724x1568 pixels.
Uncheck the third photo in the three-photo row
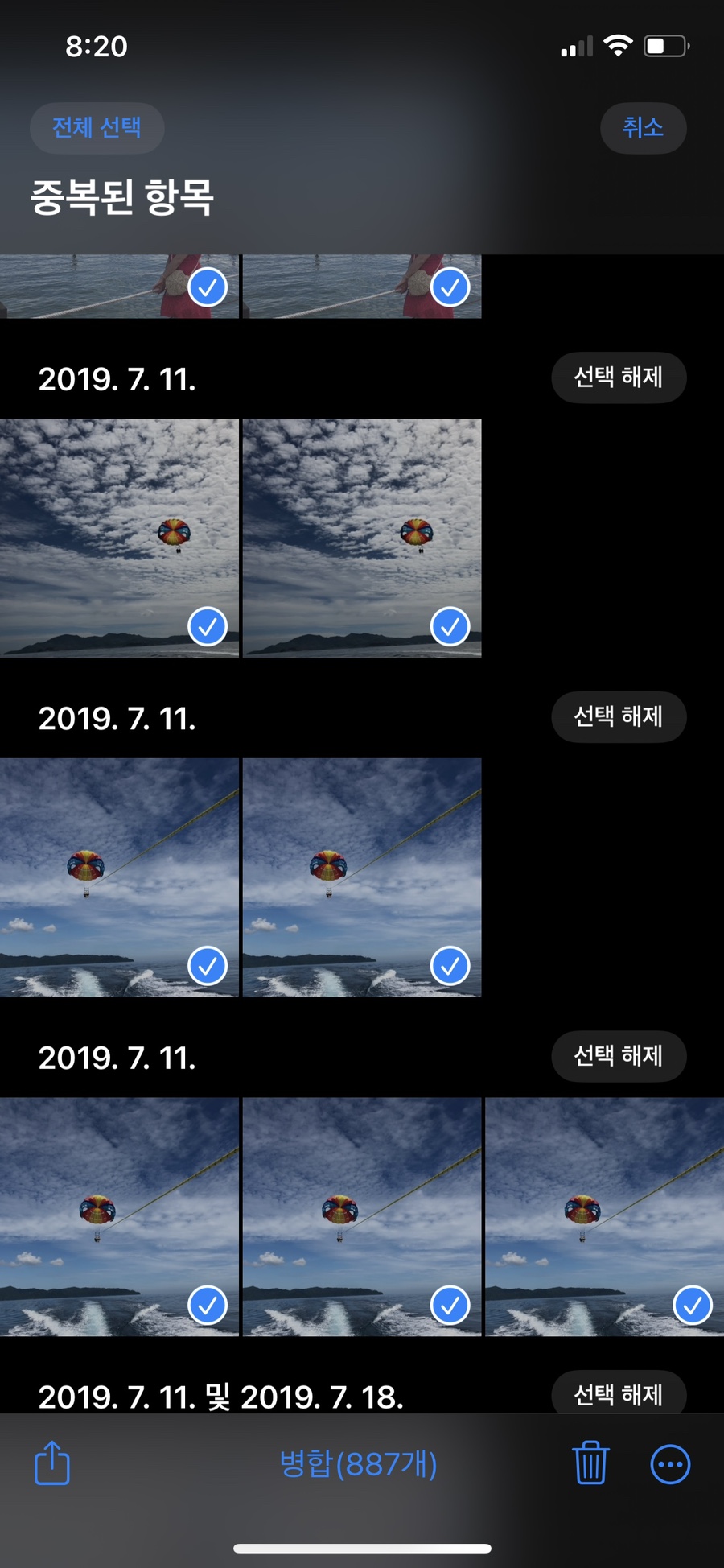[693, 1305]
